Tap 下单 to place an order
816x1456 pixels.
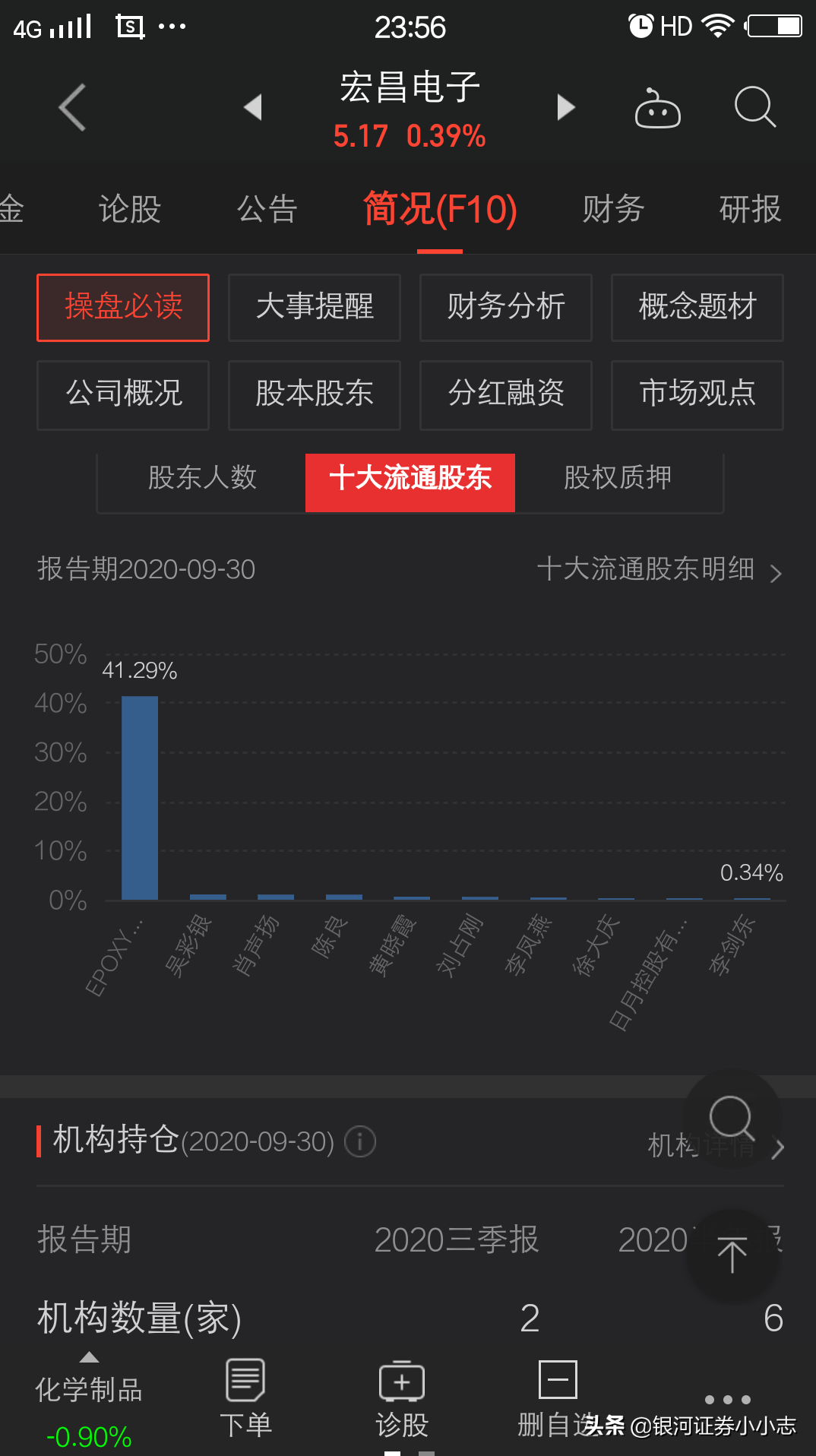[245, 1398]
